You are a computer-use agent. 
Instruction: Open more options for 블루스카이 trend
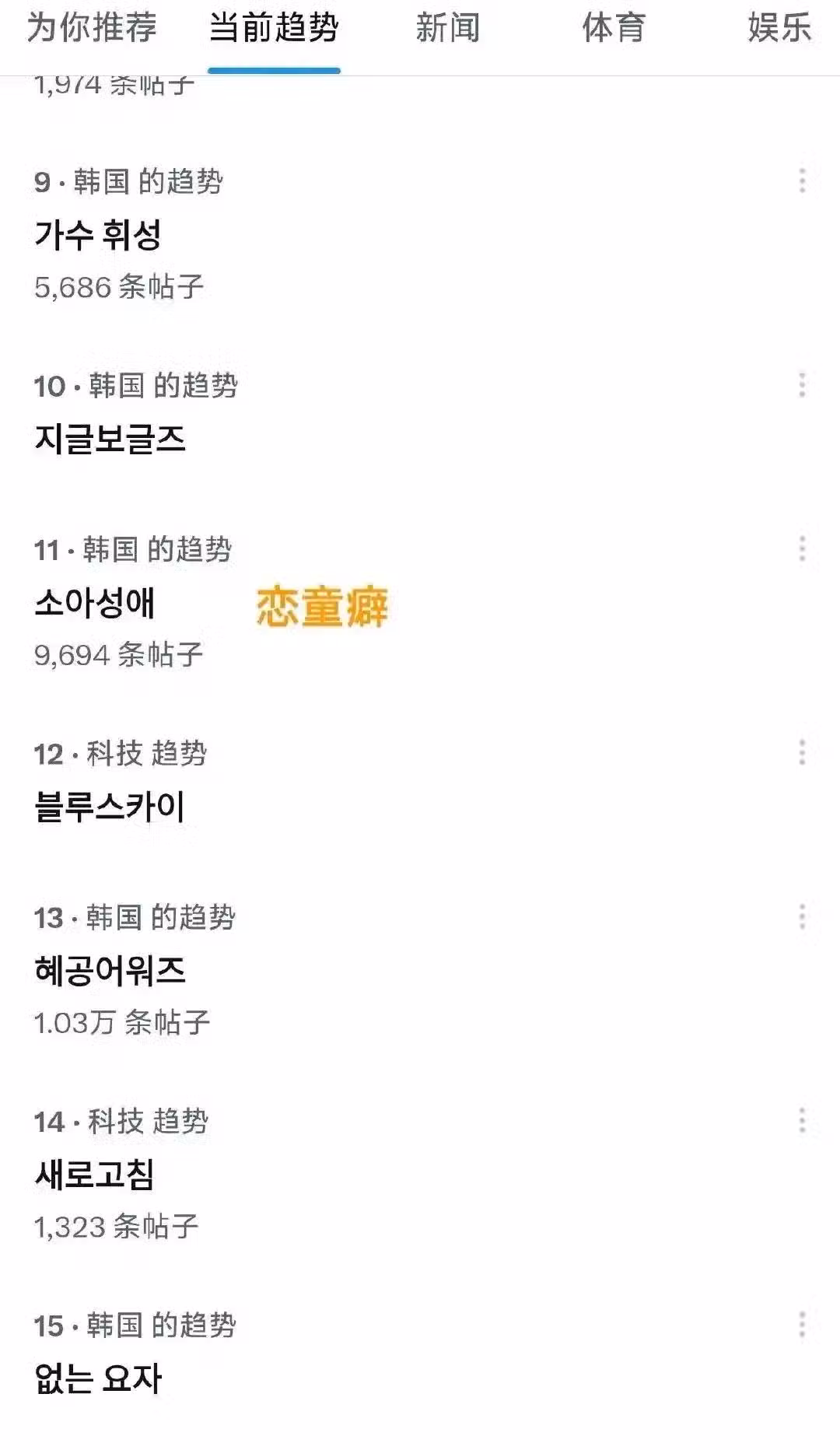coord(802,753)
